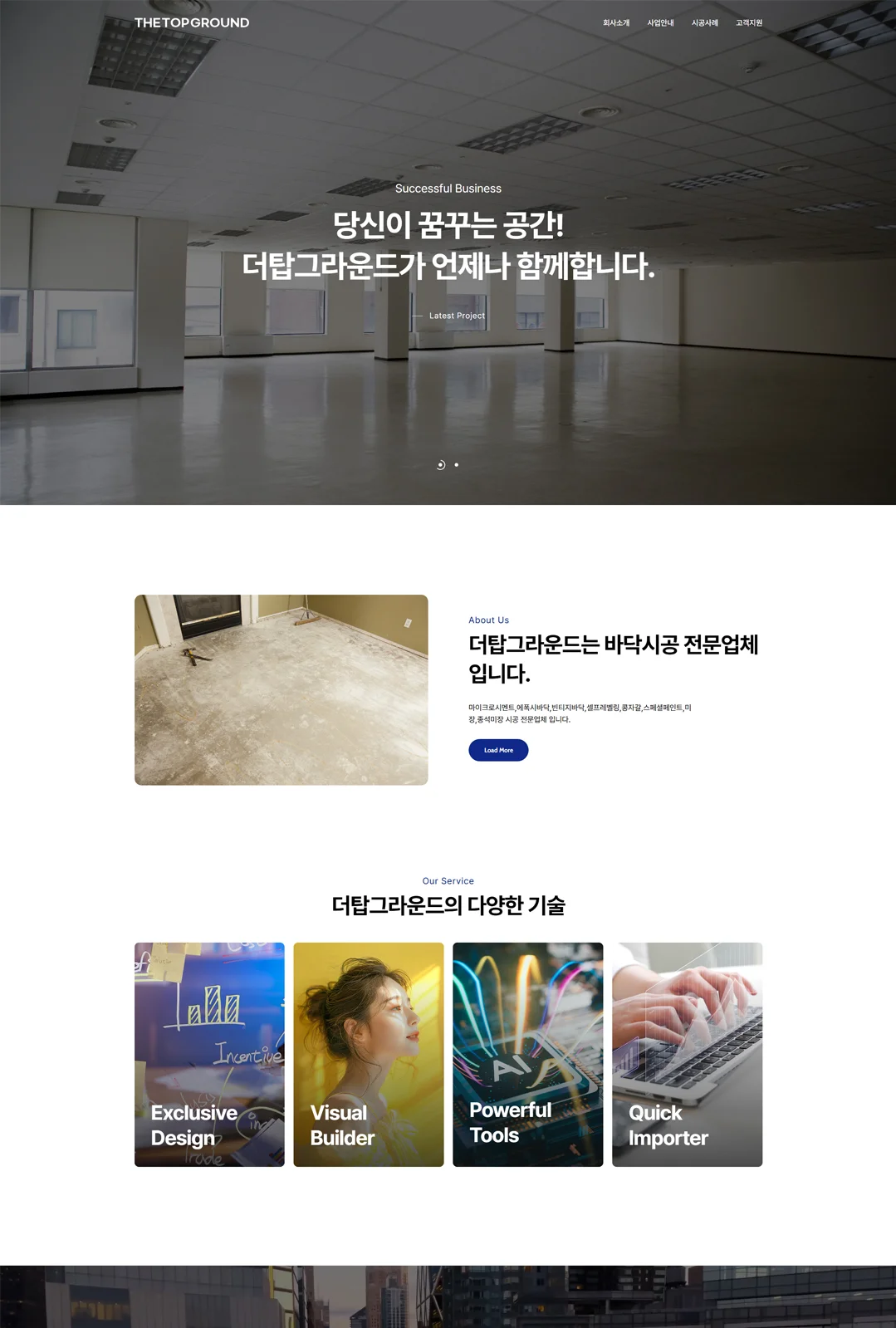Click the Successful Business tagline

pyautogui.click(x=448, y=189)
